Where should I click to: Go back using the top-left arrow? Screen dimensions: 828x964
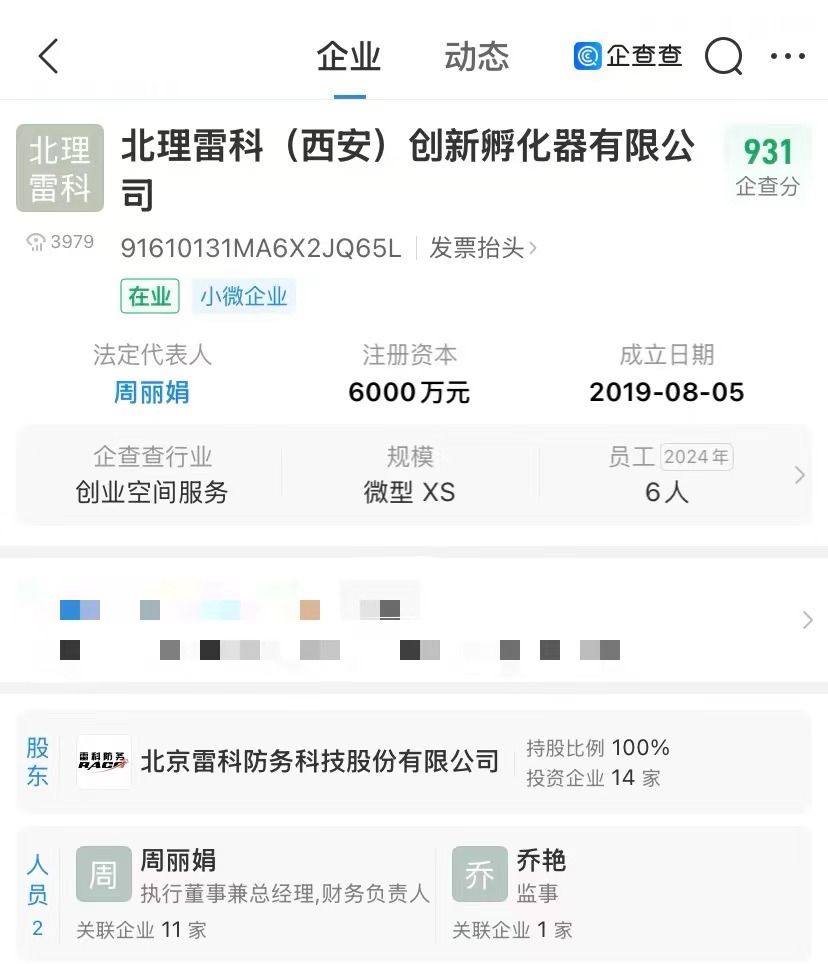tap(48, 57)
